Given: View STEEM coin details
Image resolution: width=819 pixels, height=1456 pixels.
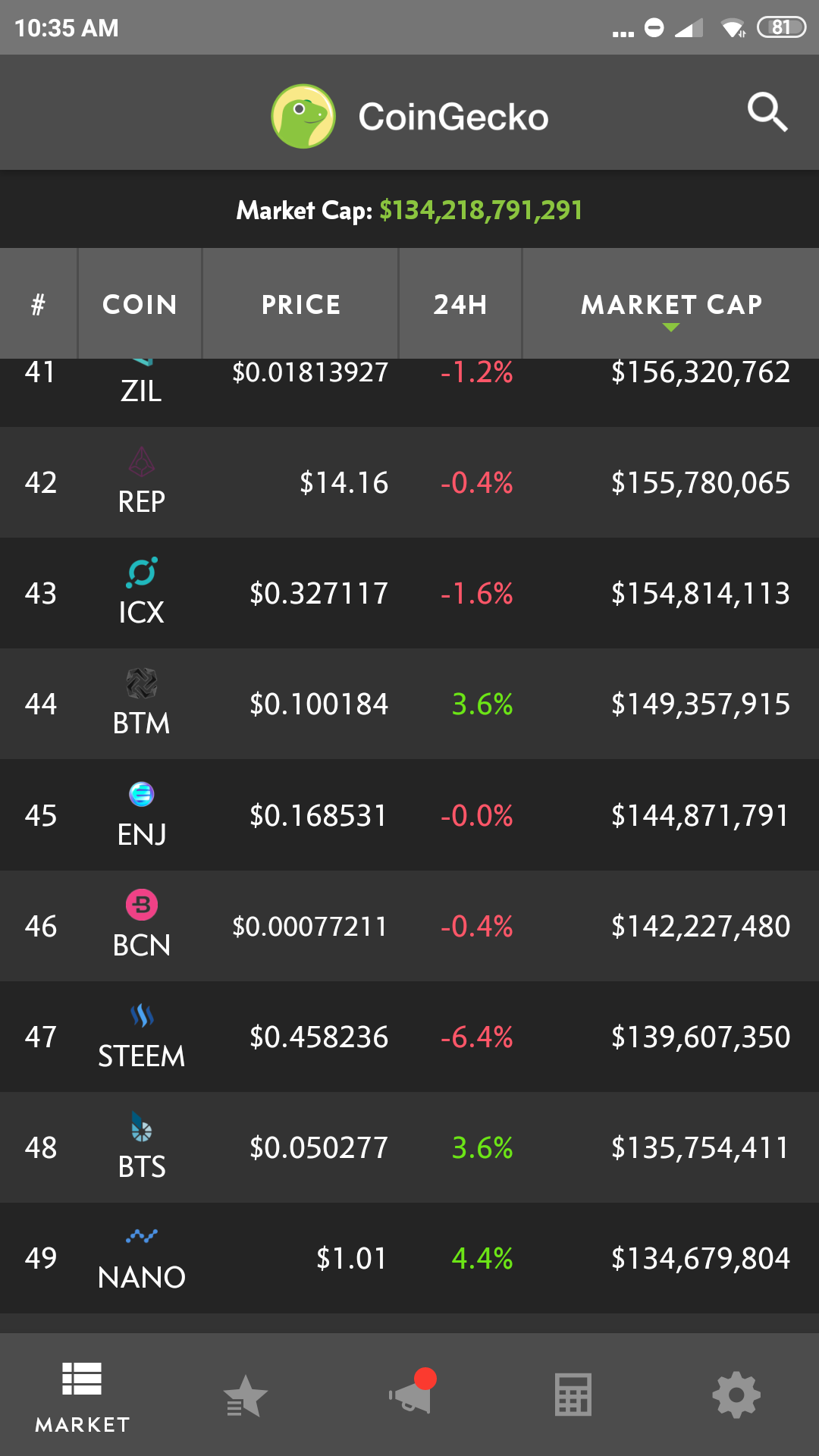Looking at the screenshot, I should [409, 1037].
